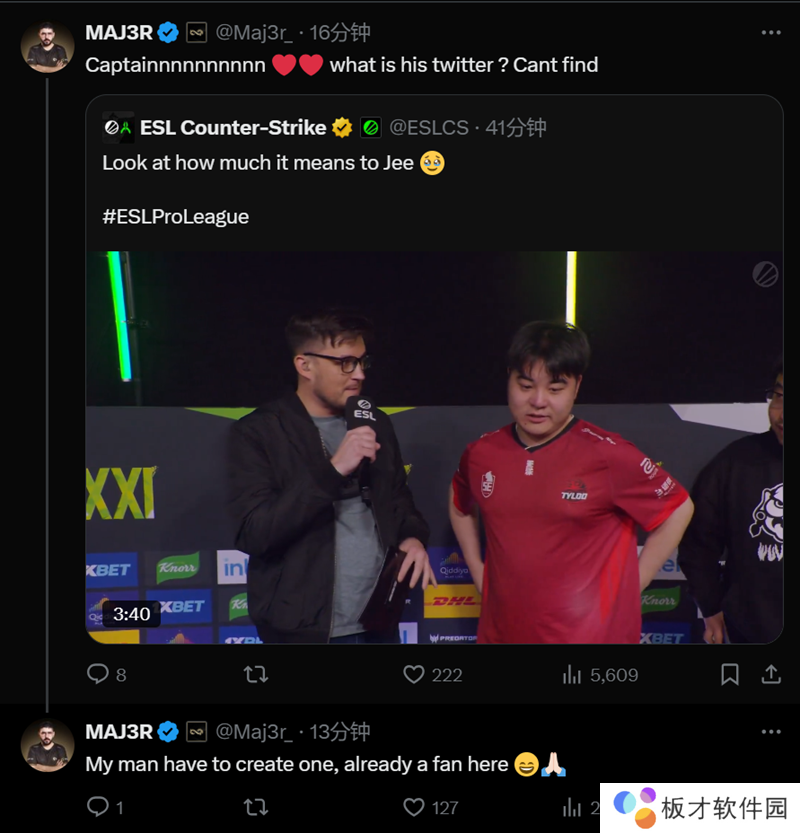Retweet the "already a fan here" tweet

256,806
